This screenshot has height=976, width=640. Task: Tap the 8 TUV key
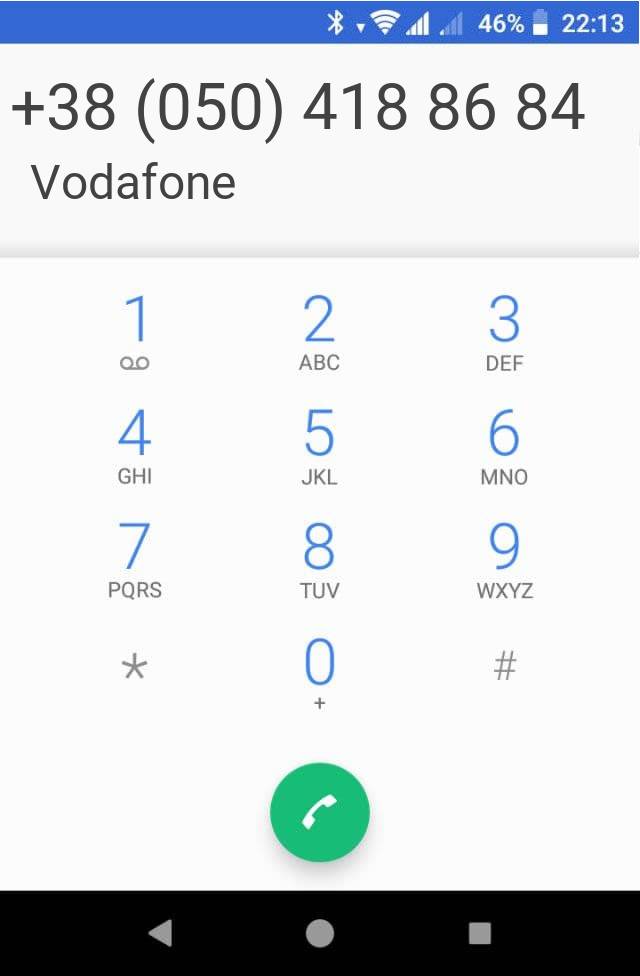[319, 560]
